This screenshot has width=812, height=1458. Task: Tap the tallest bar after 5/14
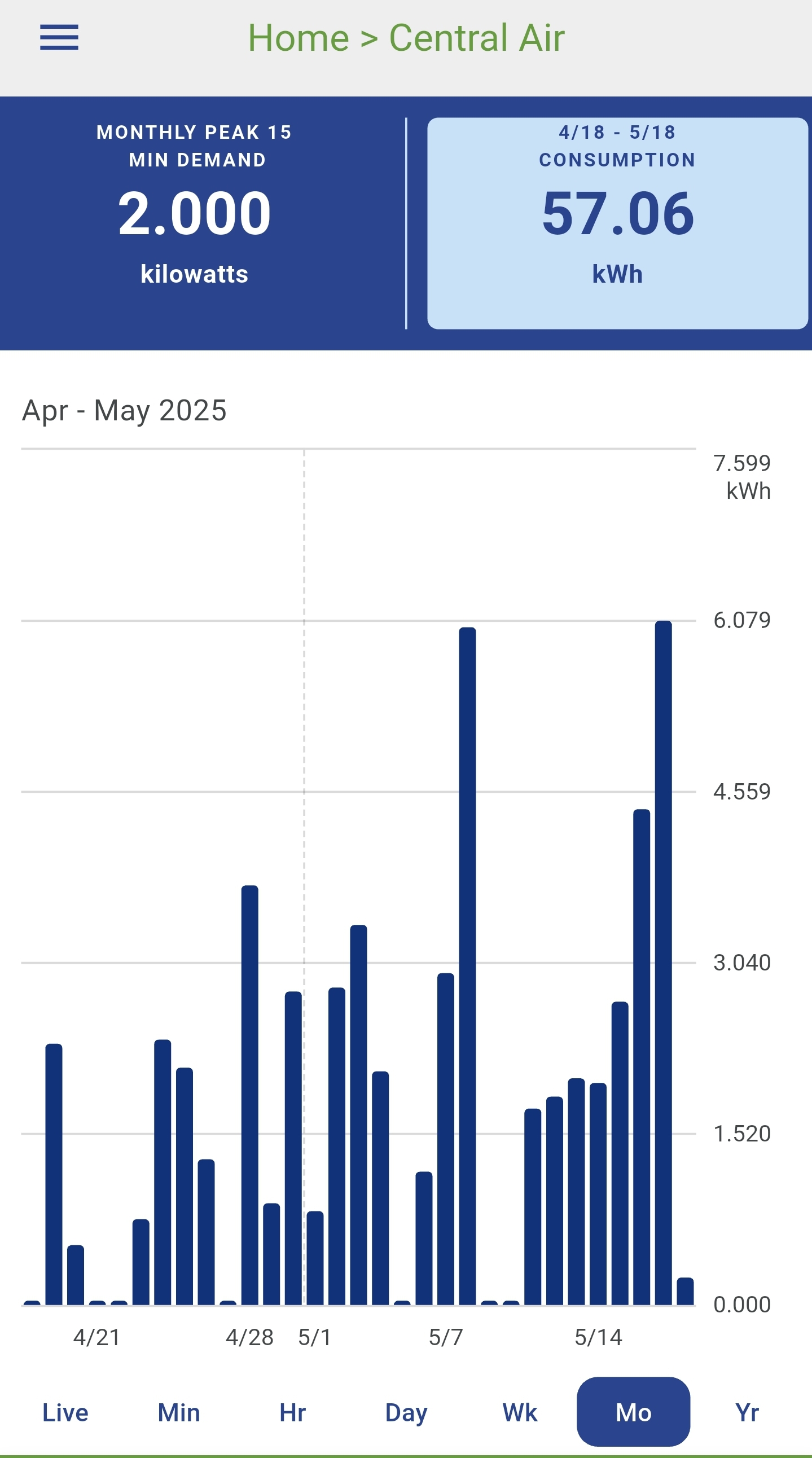click(x=663, y=963)
